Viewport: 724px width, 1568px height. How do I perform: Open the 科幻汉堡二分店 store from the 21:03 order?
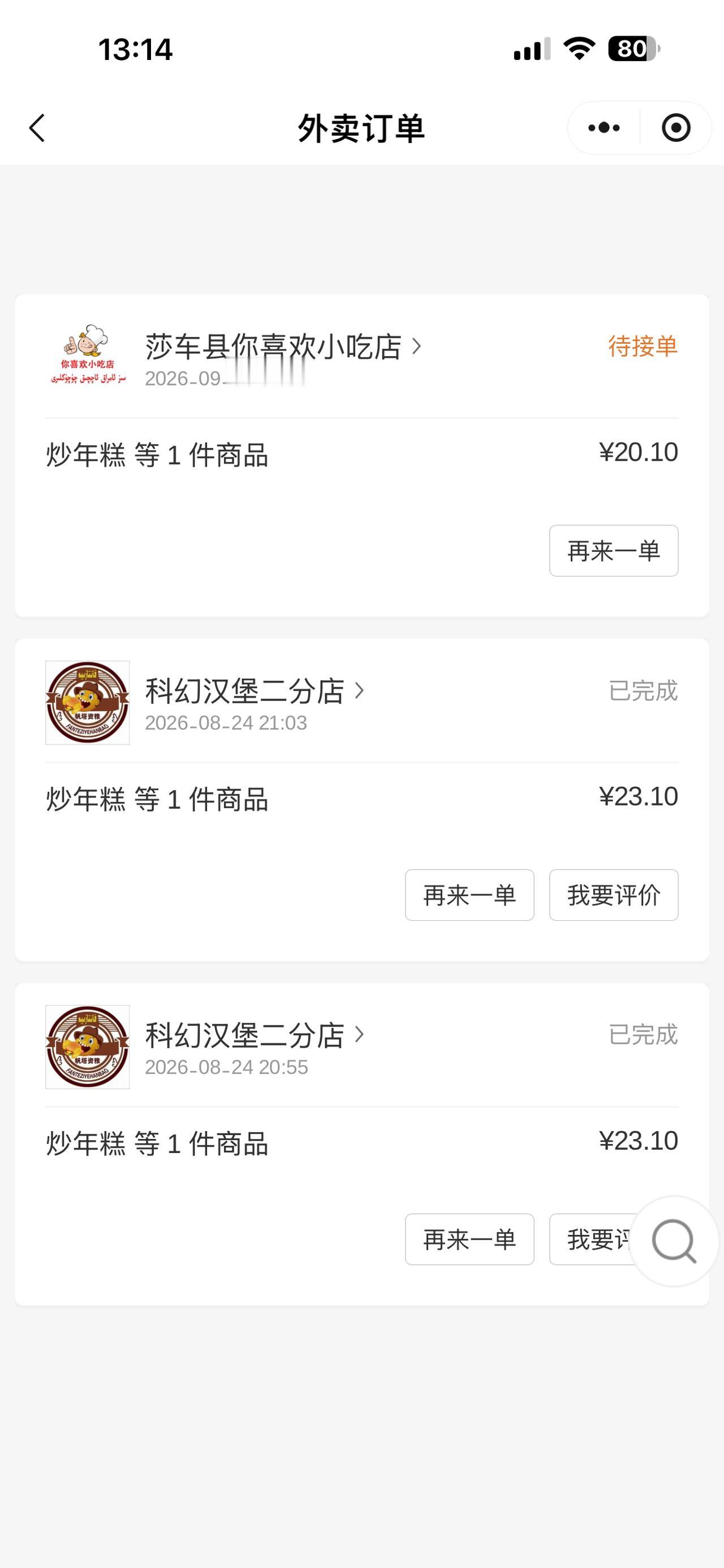pos(255,691)
